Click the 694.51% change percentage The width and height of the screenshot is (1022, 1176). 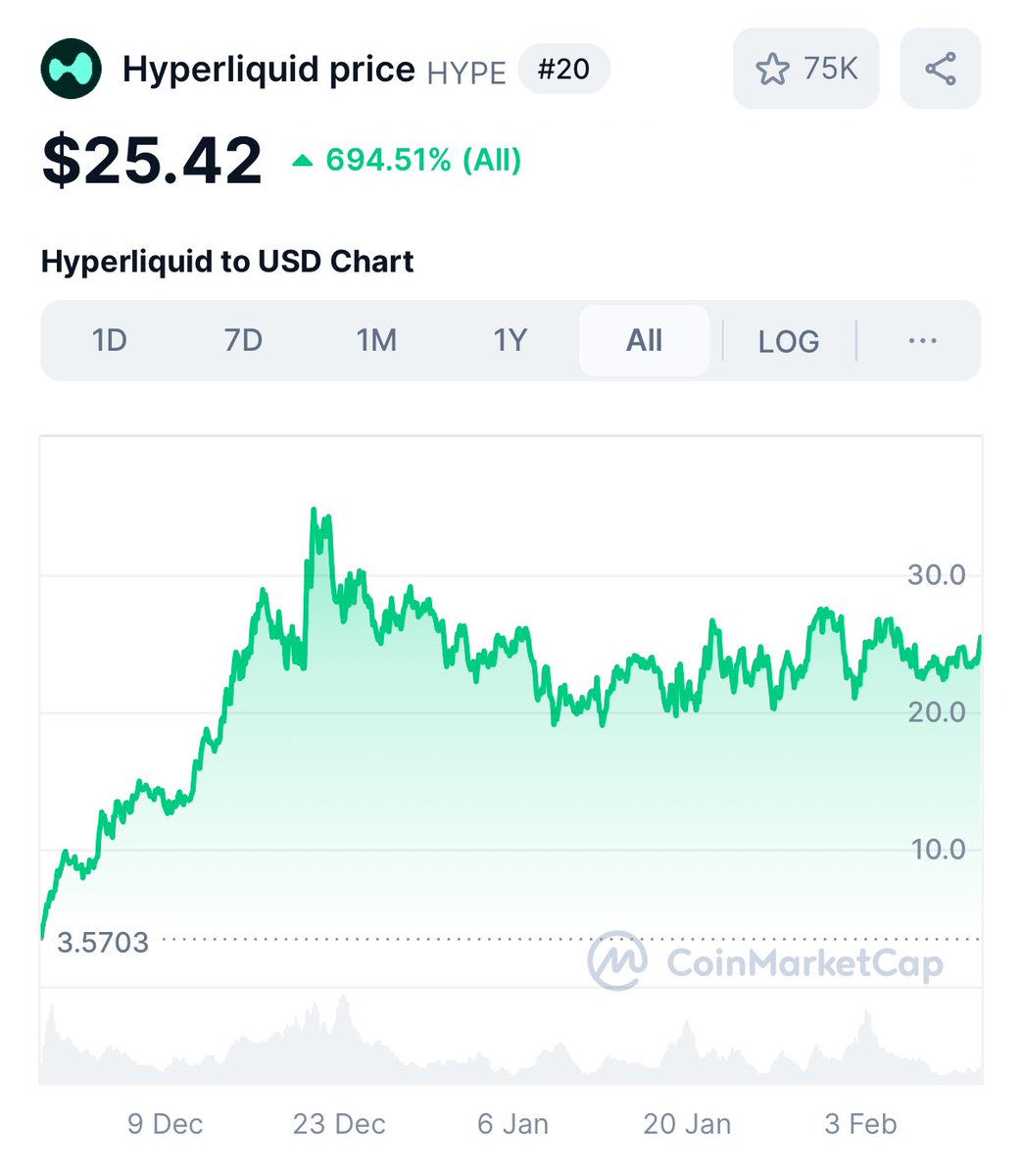pyautogui.click(x=423, y=159)
